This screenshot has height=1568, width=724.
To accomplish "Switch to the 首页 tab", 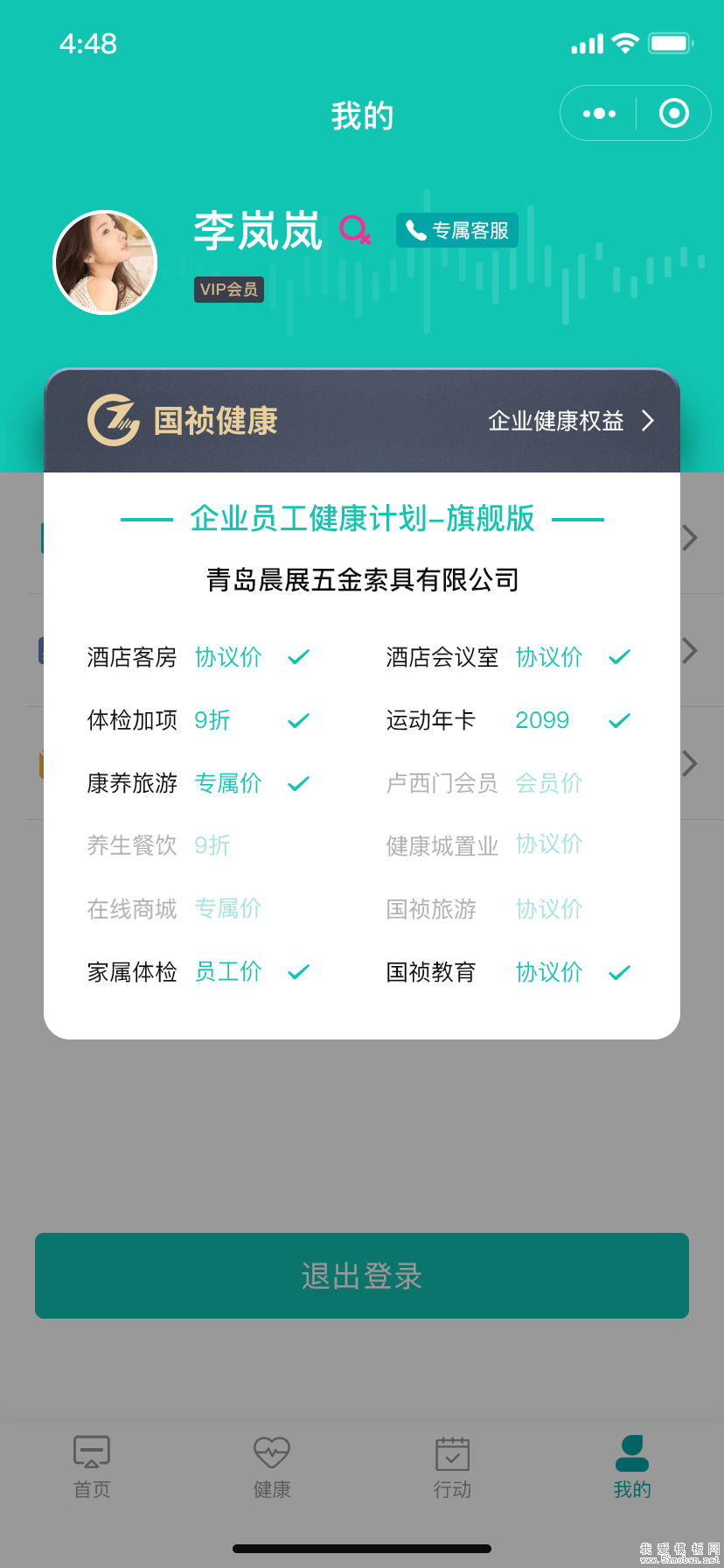I will 92,1467.
